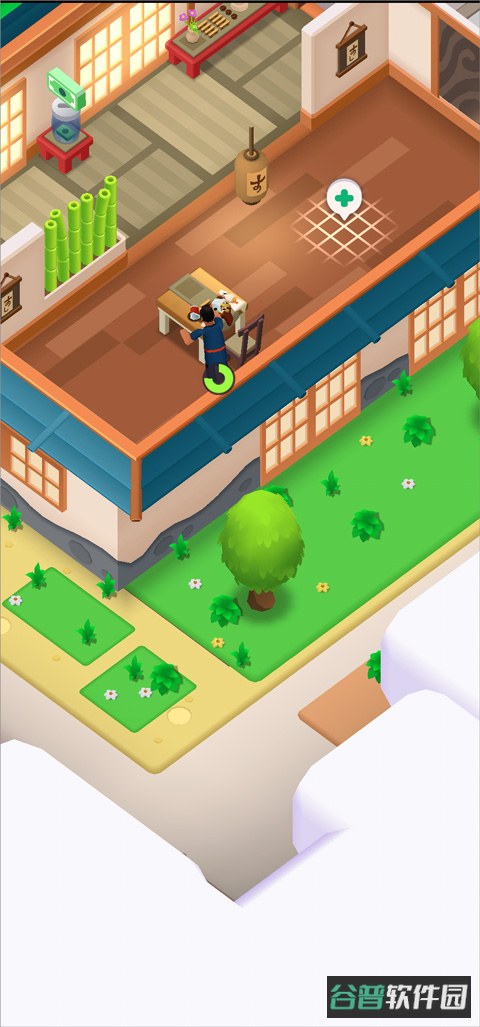Collect the cash from the tip jar
480x1027 pixels.
pos(65,108)
